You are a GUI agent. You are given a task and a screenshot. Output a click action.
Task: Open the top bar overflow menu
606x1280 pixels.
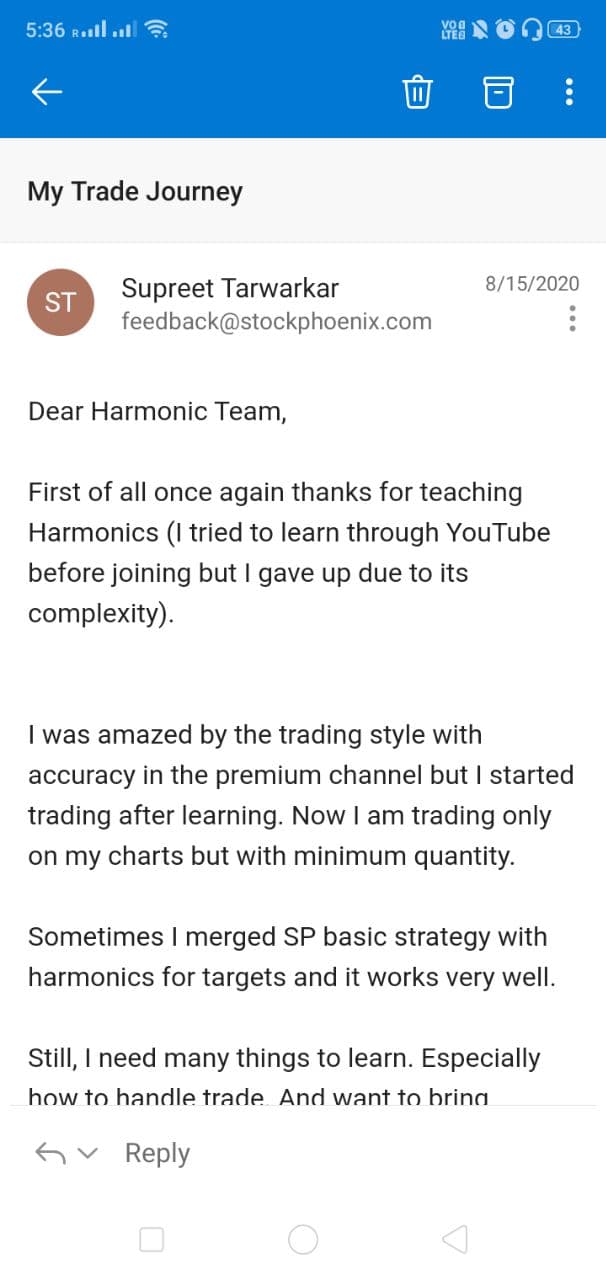coord(569,93)
